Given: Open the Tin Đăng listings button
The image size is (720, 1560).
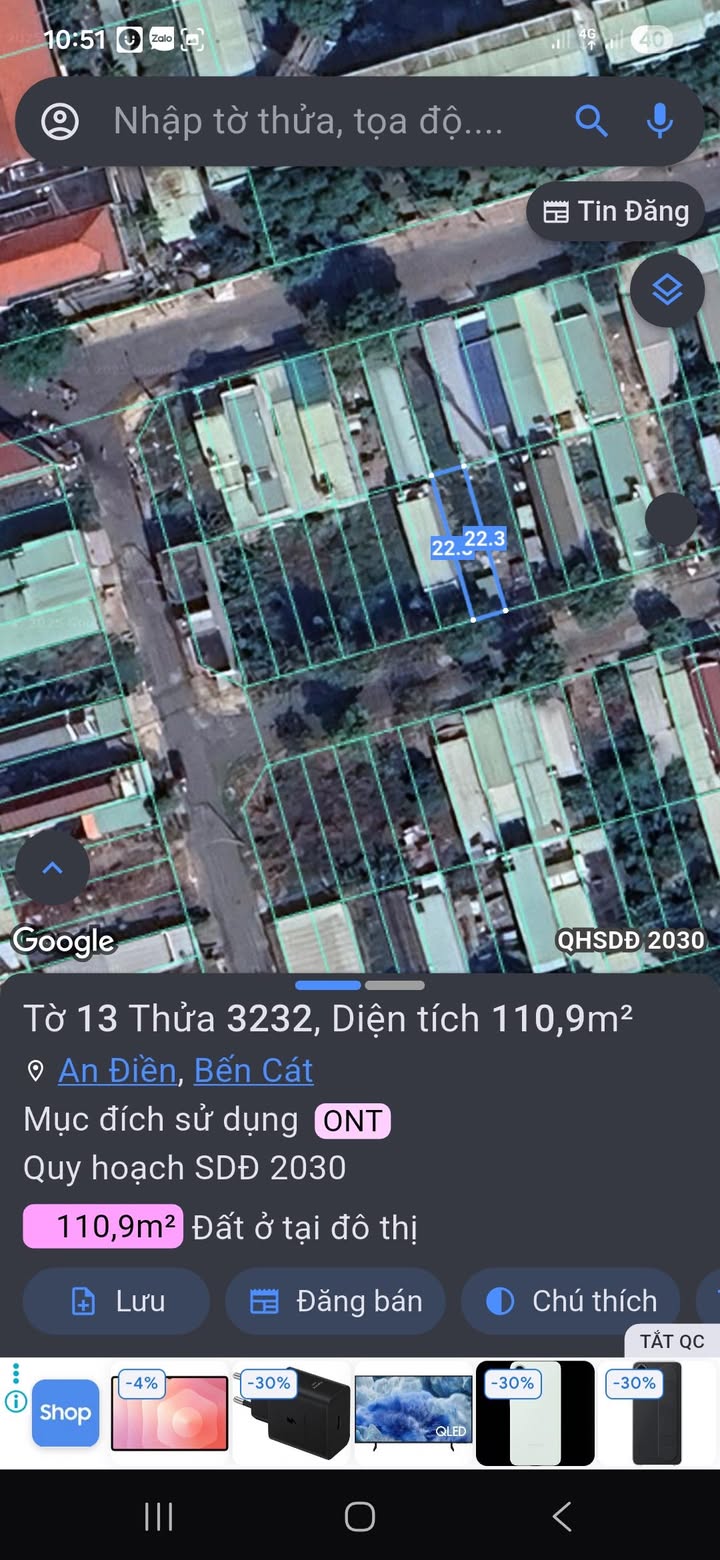Looking at the screenshot, I should [x=616, y=212].
